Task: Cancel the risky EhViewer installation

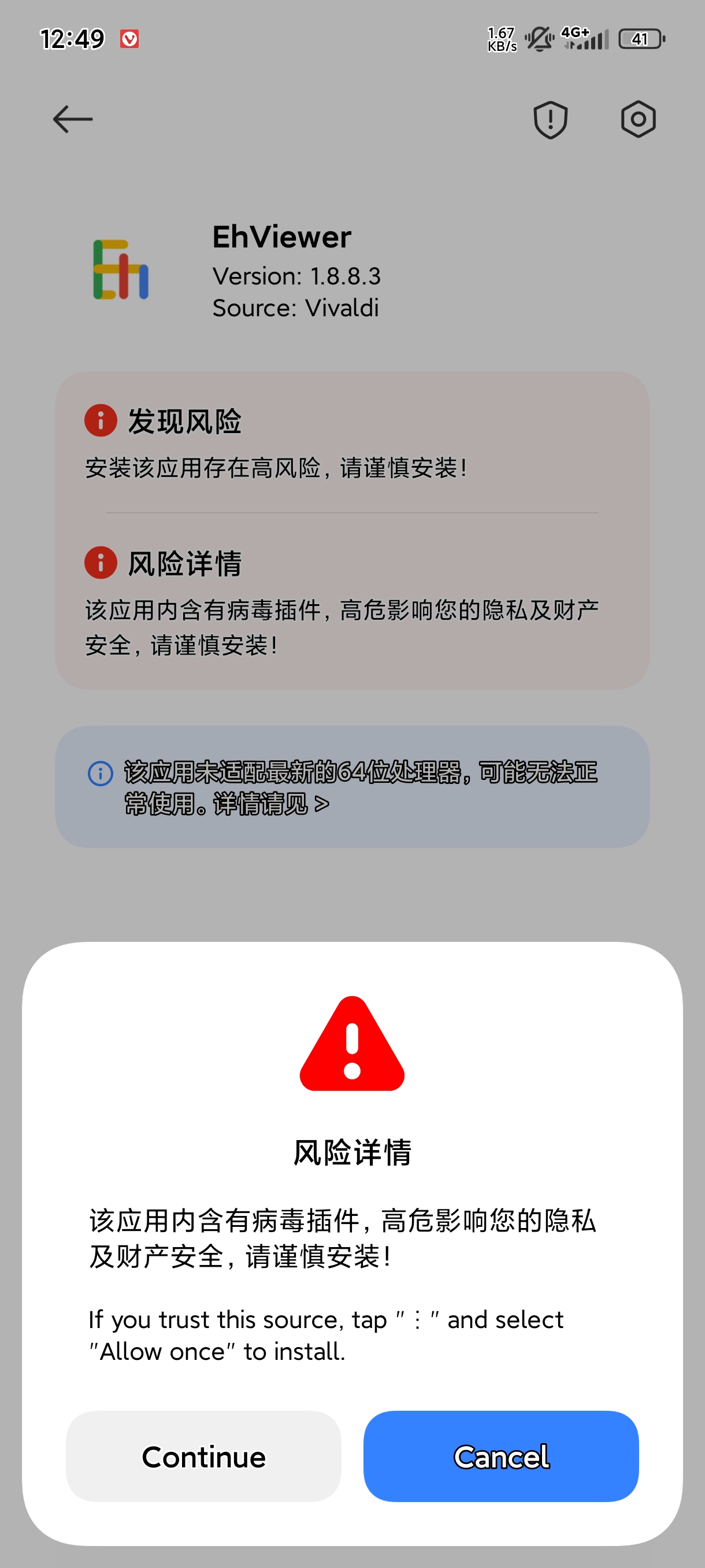Action: 500,1456
